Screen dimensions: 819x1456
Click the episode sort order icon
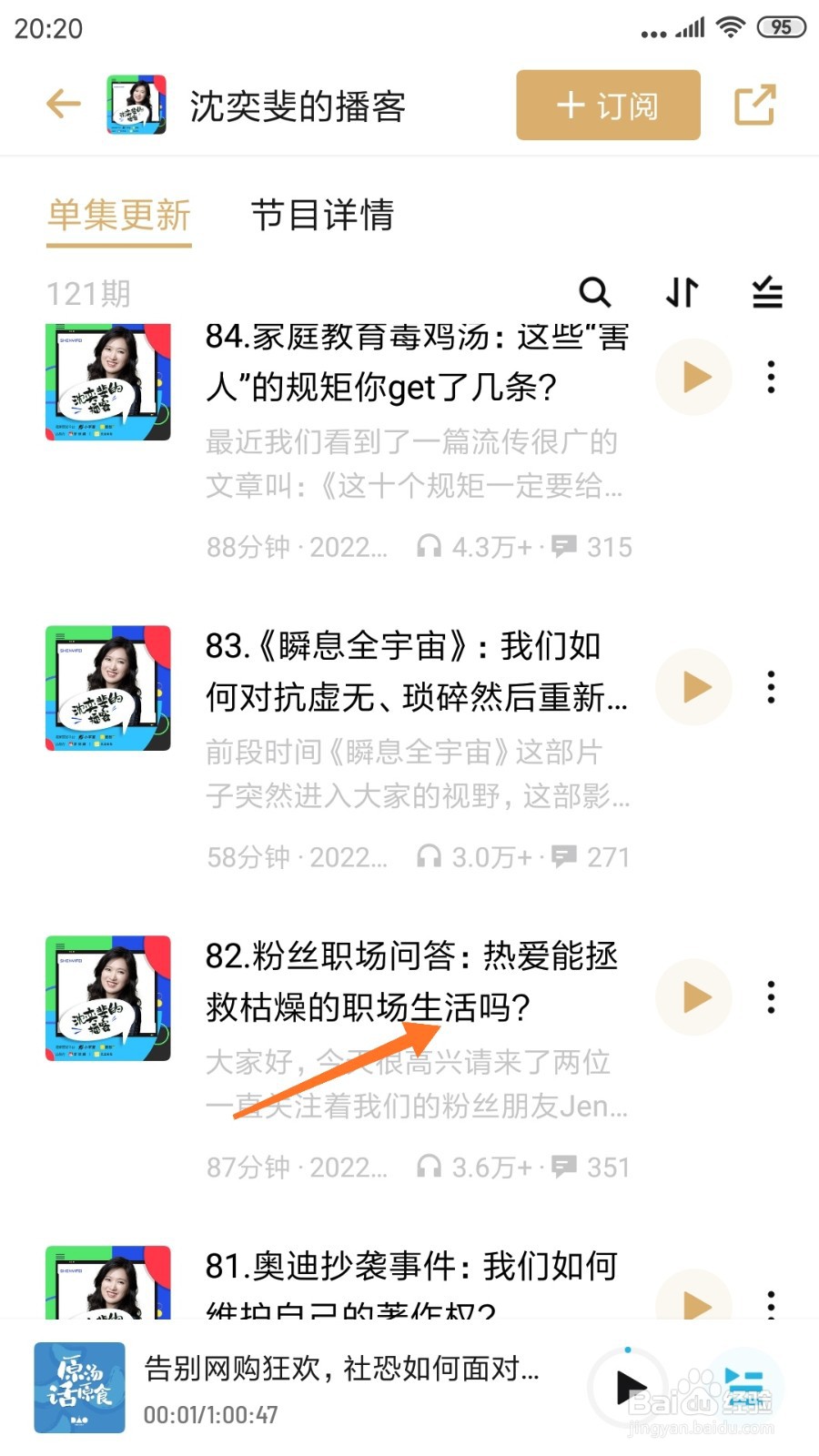coord(681,293)
